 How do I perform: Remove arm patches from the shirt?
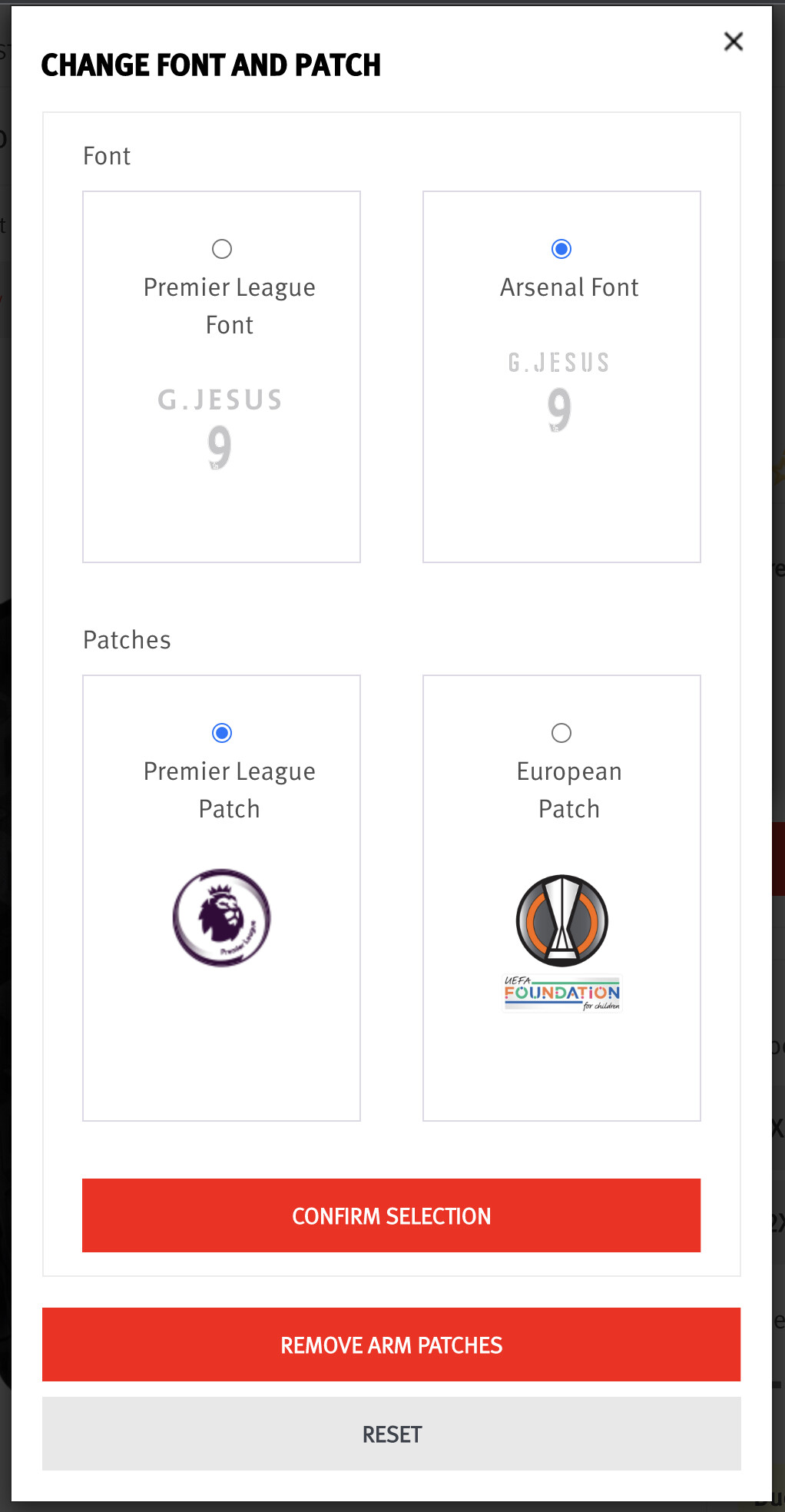(391, 1345)
